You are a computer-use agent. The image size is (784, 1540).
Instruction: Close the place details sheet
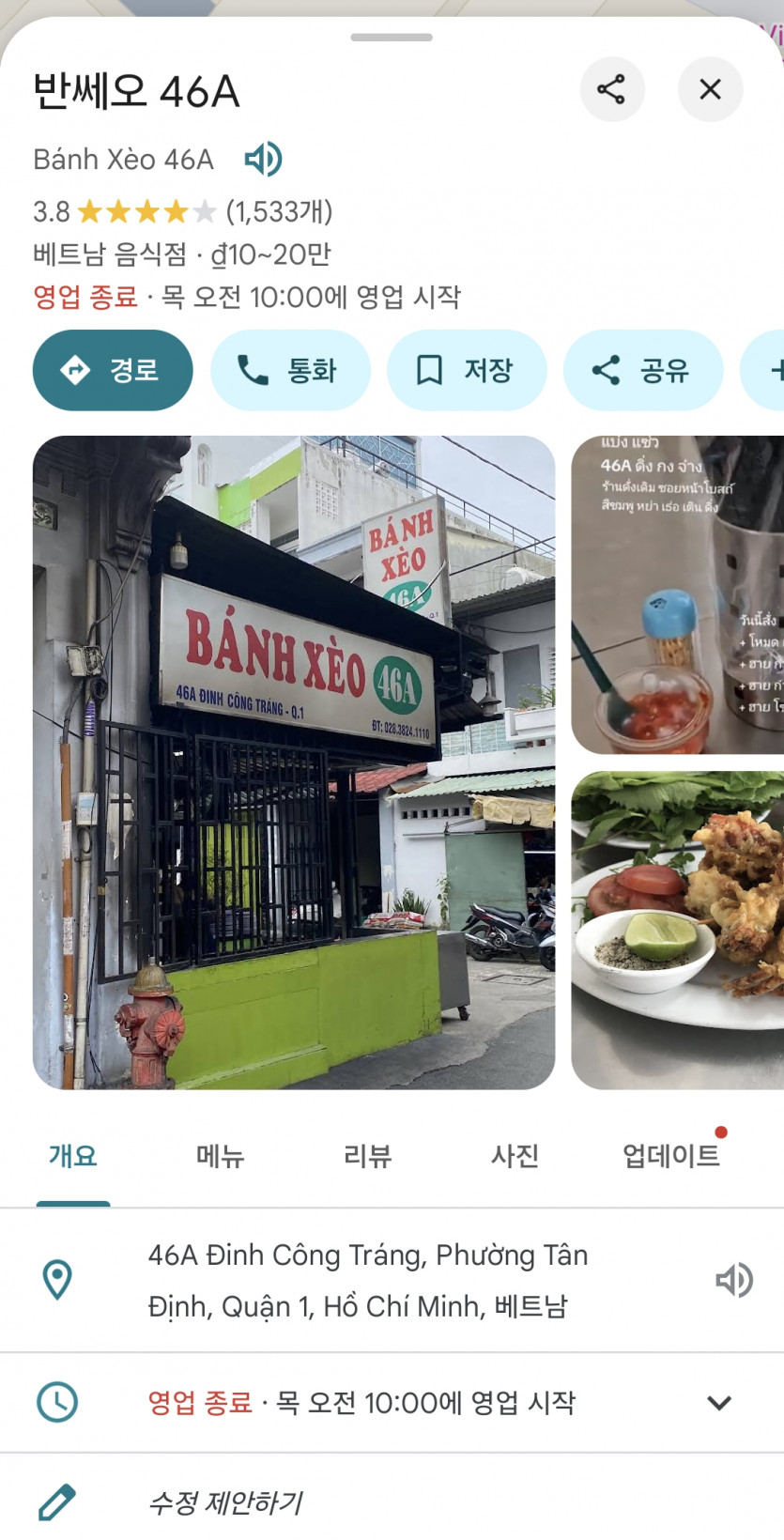710,89
